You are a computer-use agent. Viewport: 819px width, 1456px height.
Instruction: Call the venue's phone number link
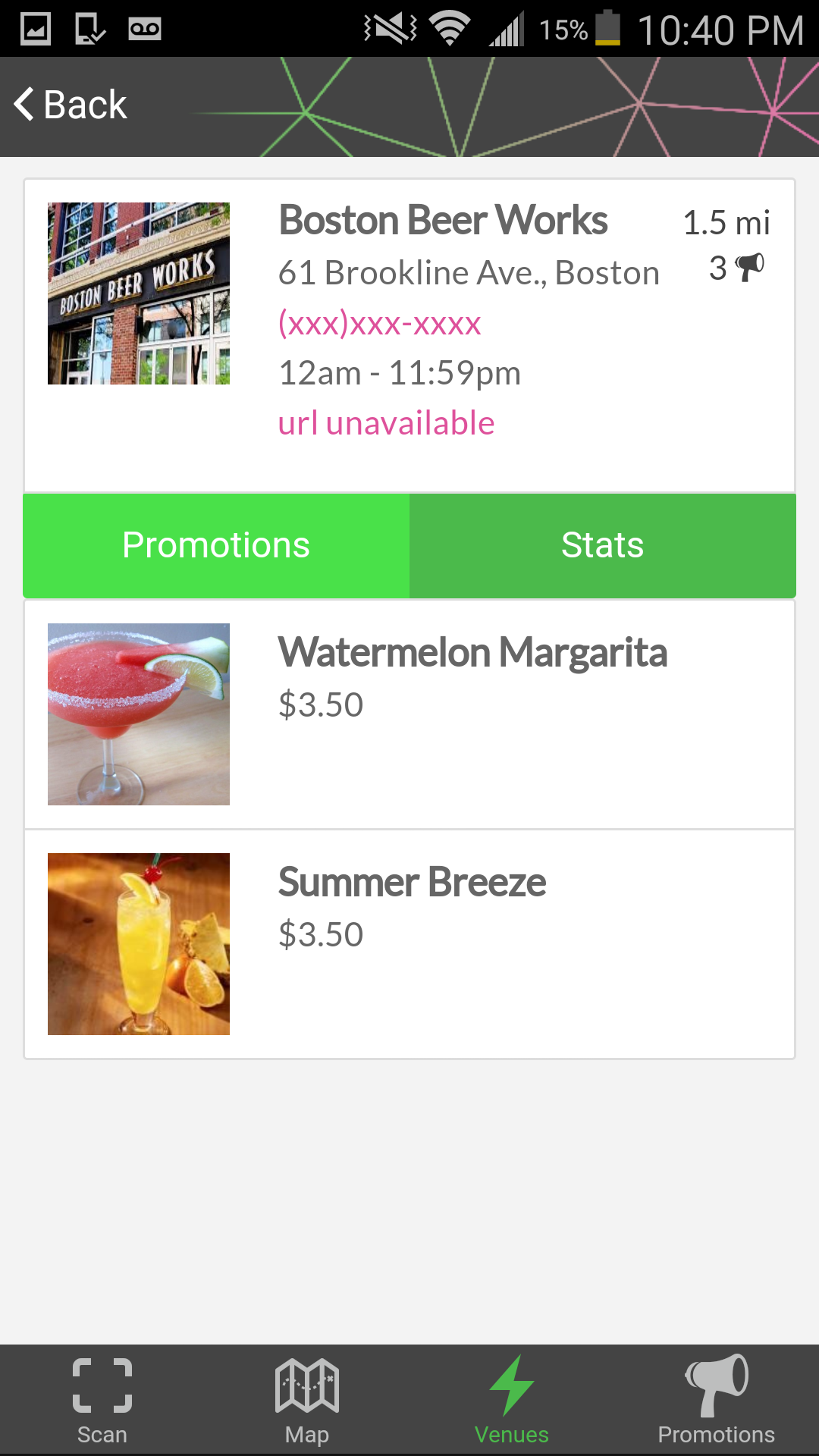point(379,324)
